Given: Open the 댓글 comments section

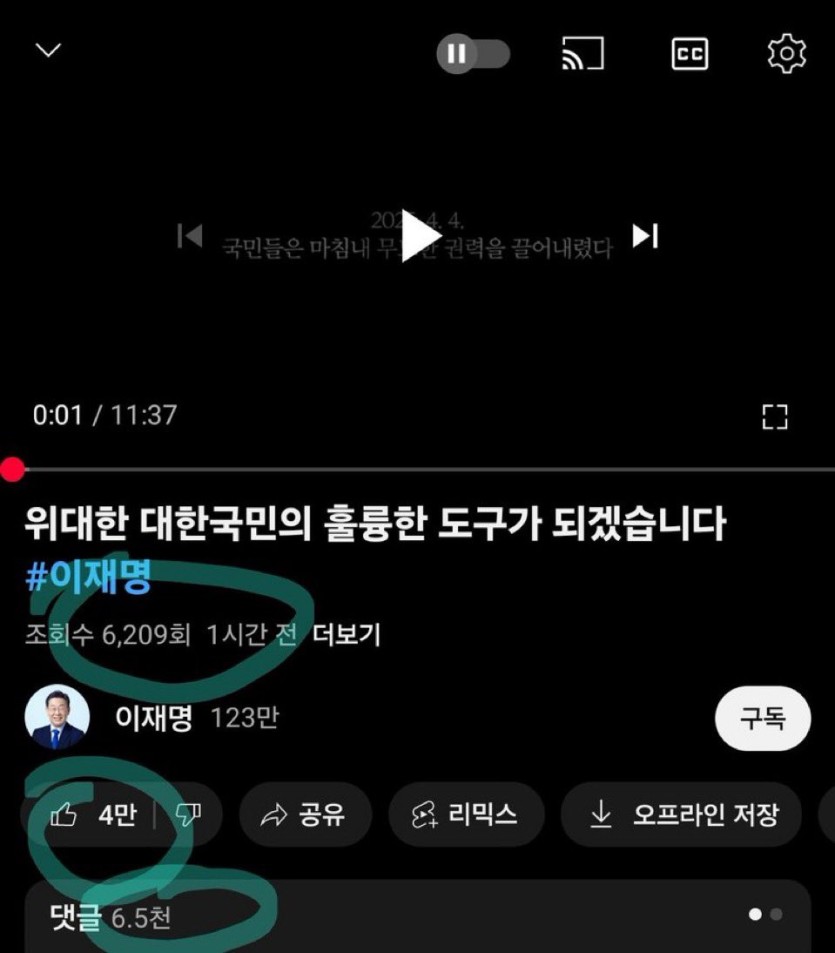Looking at the screenshot, I should 110,917.
